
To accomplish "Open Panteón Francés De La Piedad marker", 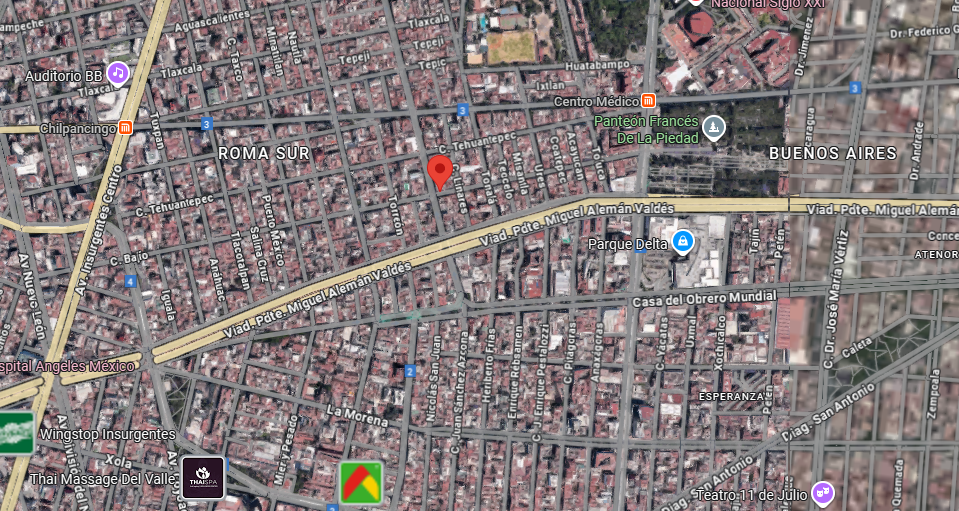I will 714,128.
